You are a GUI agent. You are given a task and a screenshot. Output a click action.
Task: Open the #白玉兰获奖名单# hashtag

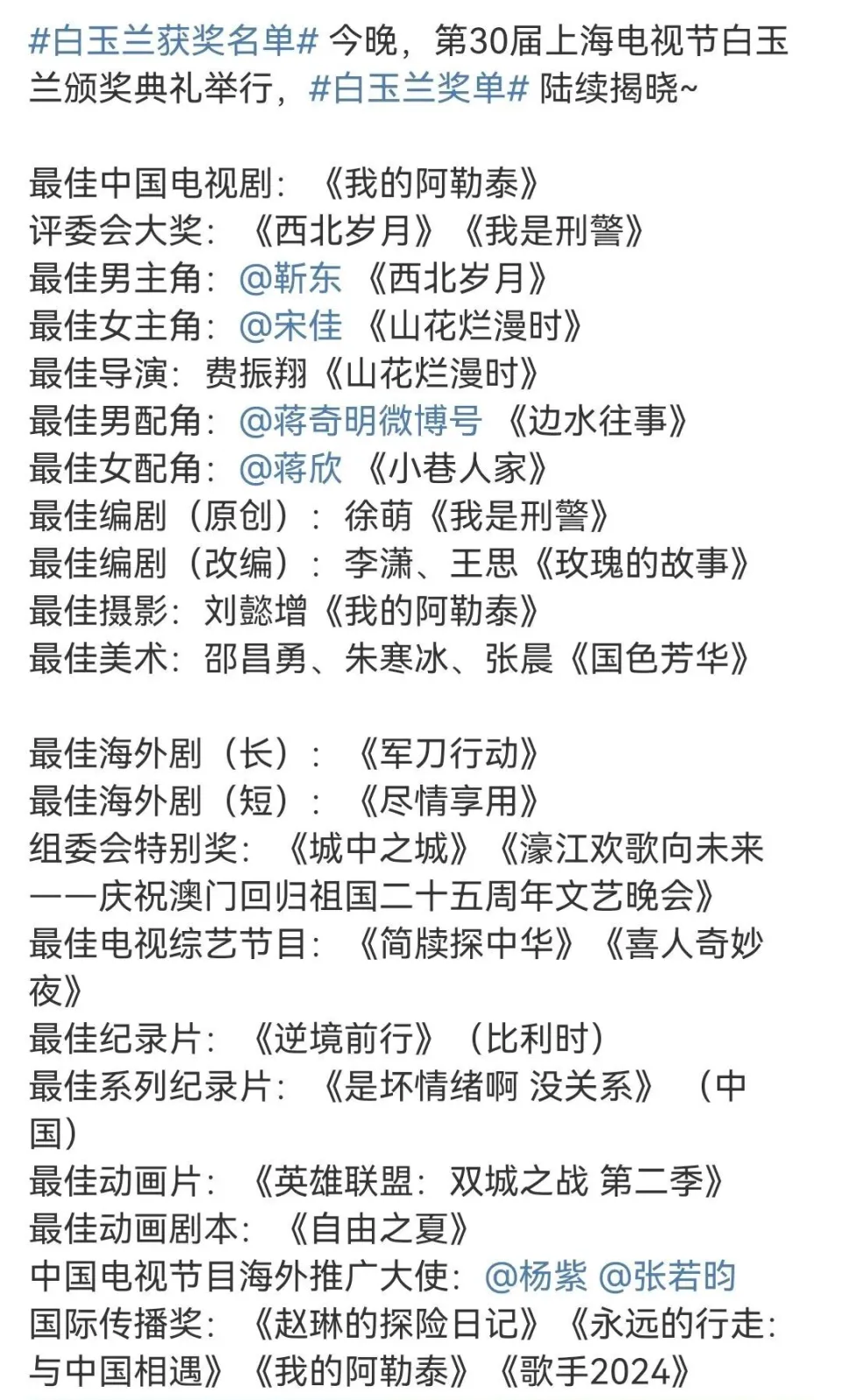(173, 40)
